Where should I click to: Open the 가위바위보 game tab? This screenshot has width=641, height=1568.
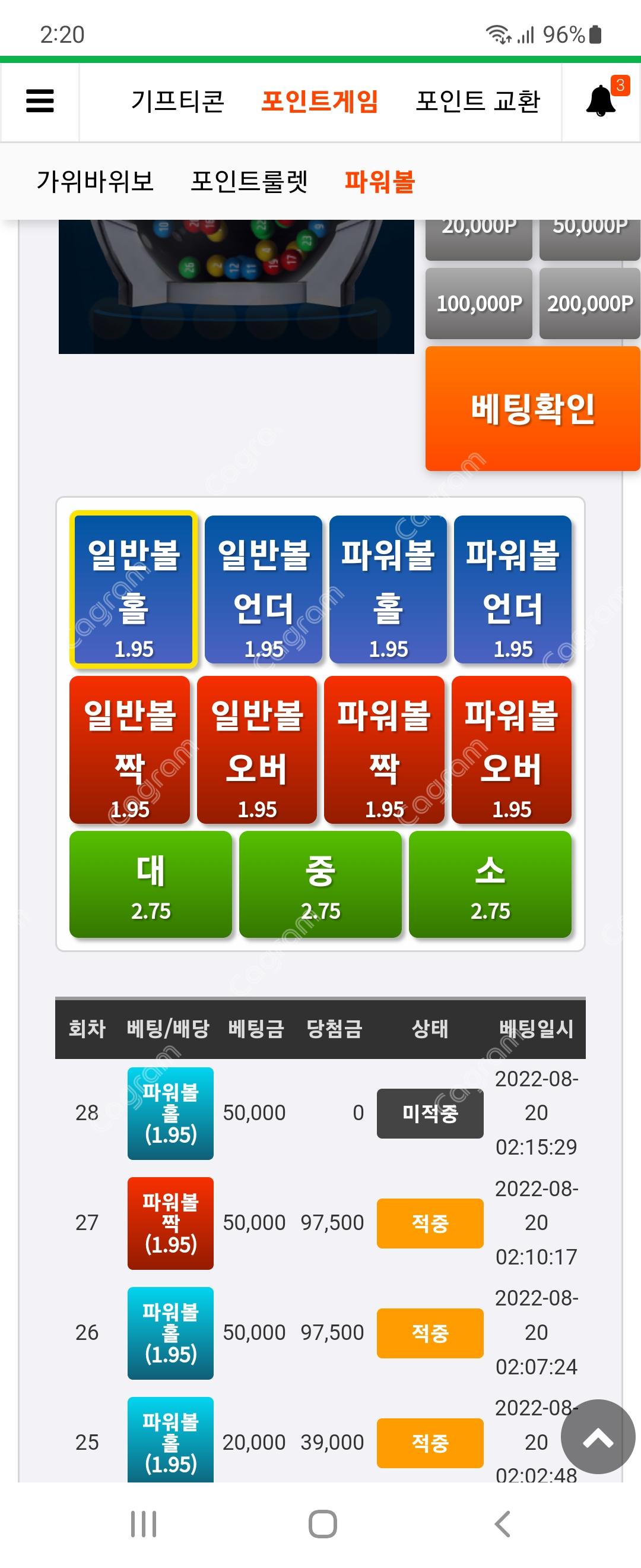click(95, 181)
